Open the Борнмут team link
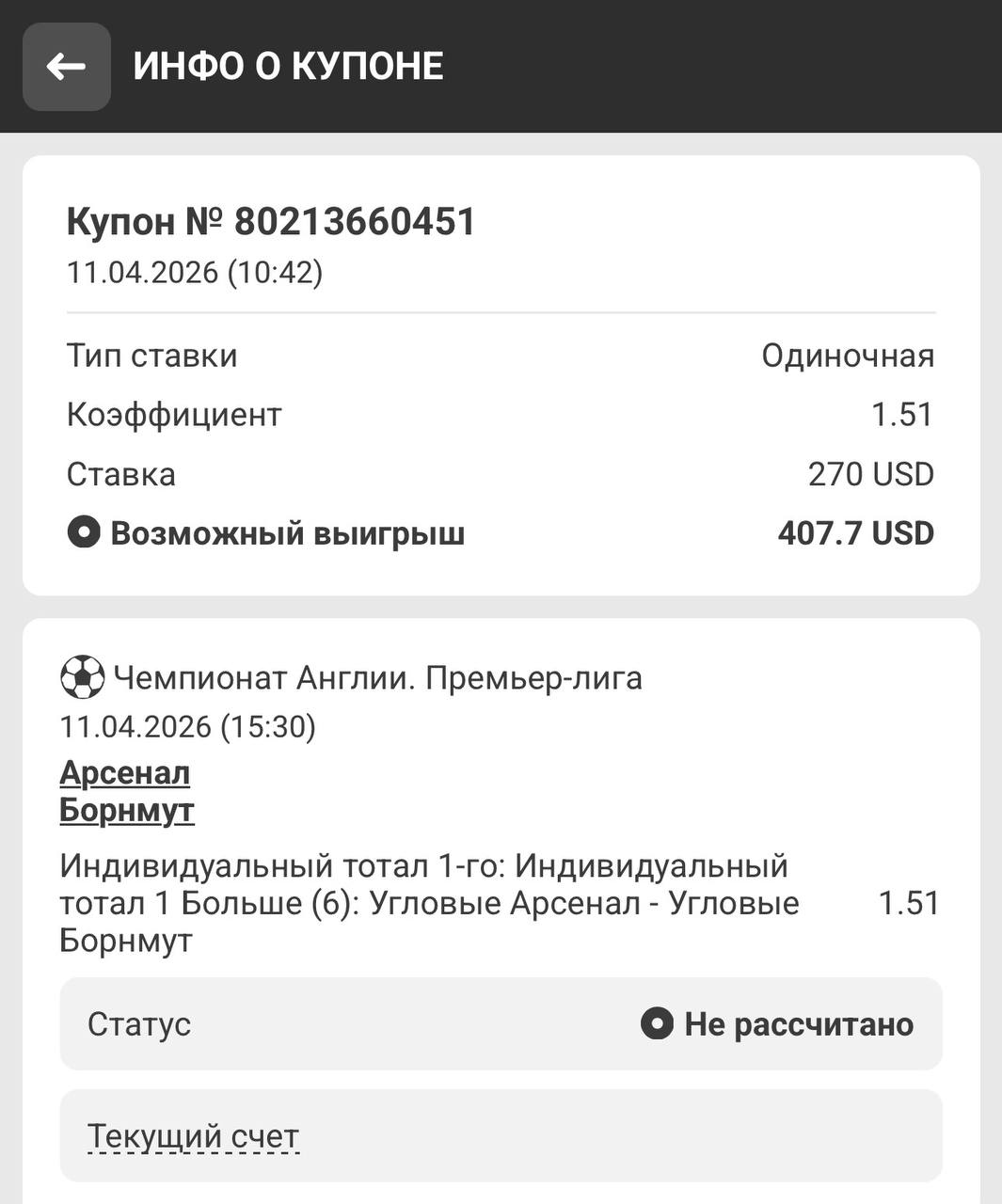This screenshot has width=1002, height=1204. [x=126, y=810]
